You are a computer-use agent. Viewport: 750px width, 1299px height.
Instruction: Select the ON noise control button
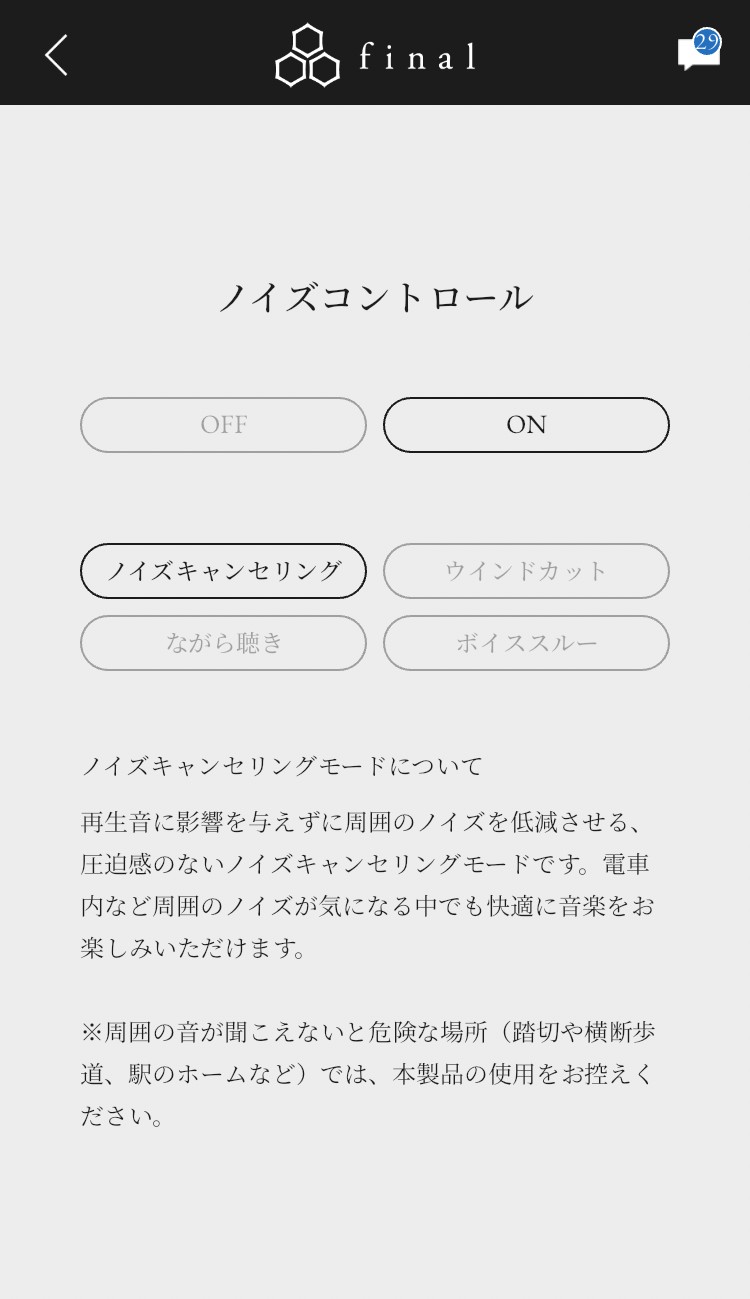[526, 425]
